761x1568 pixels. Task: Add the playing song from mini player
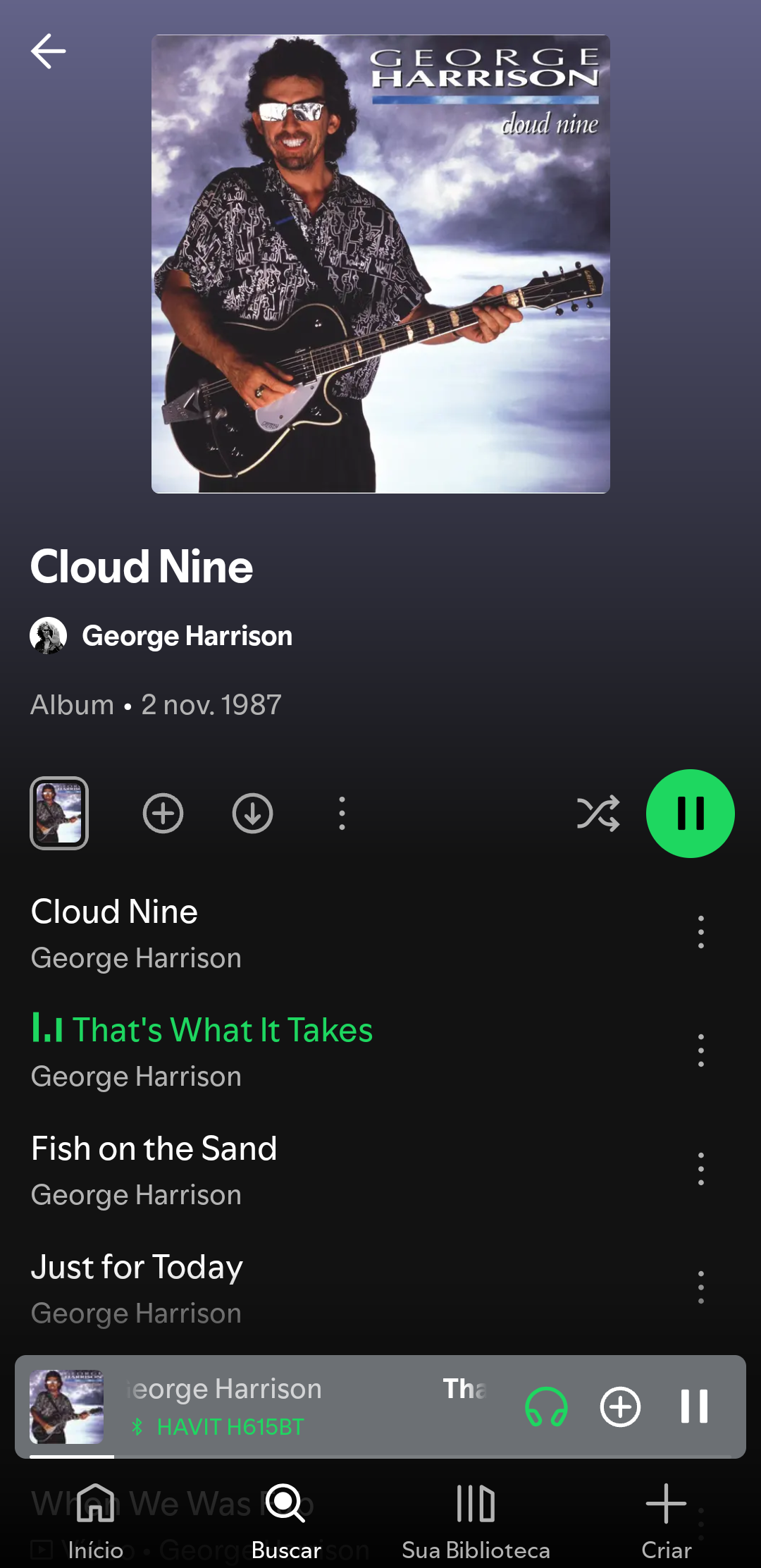(620, 1407)
